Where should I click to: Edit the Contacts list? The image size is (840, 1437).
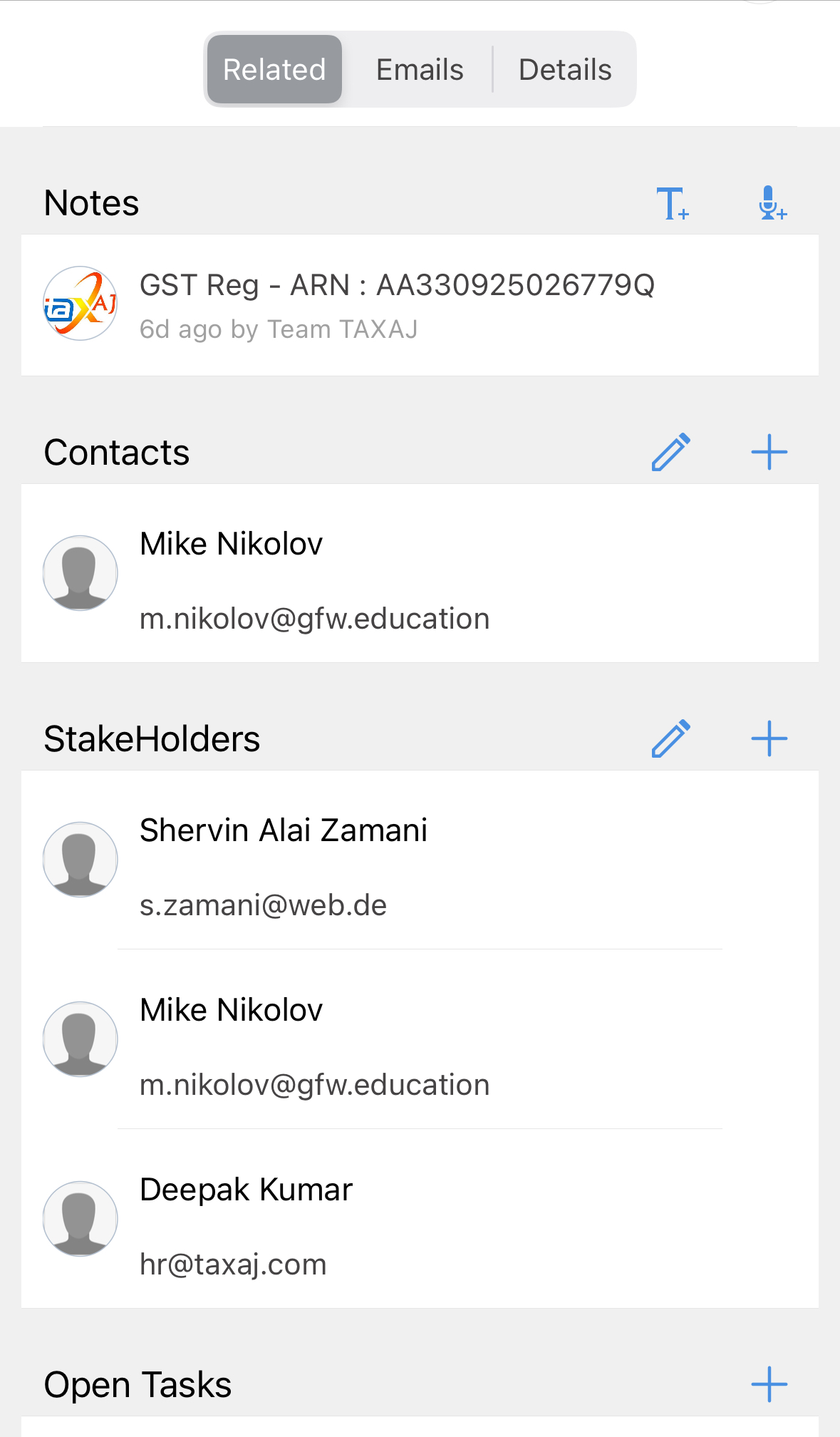[x=671, y=452]
